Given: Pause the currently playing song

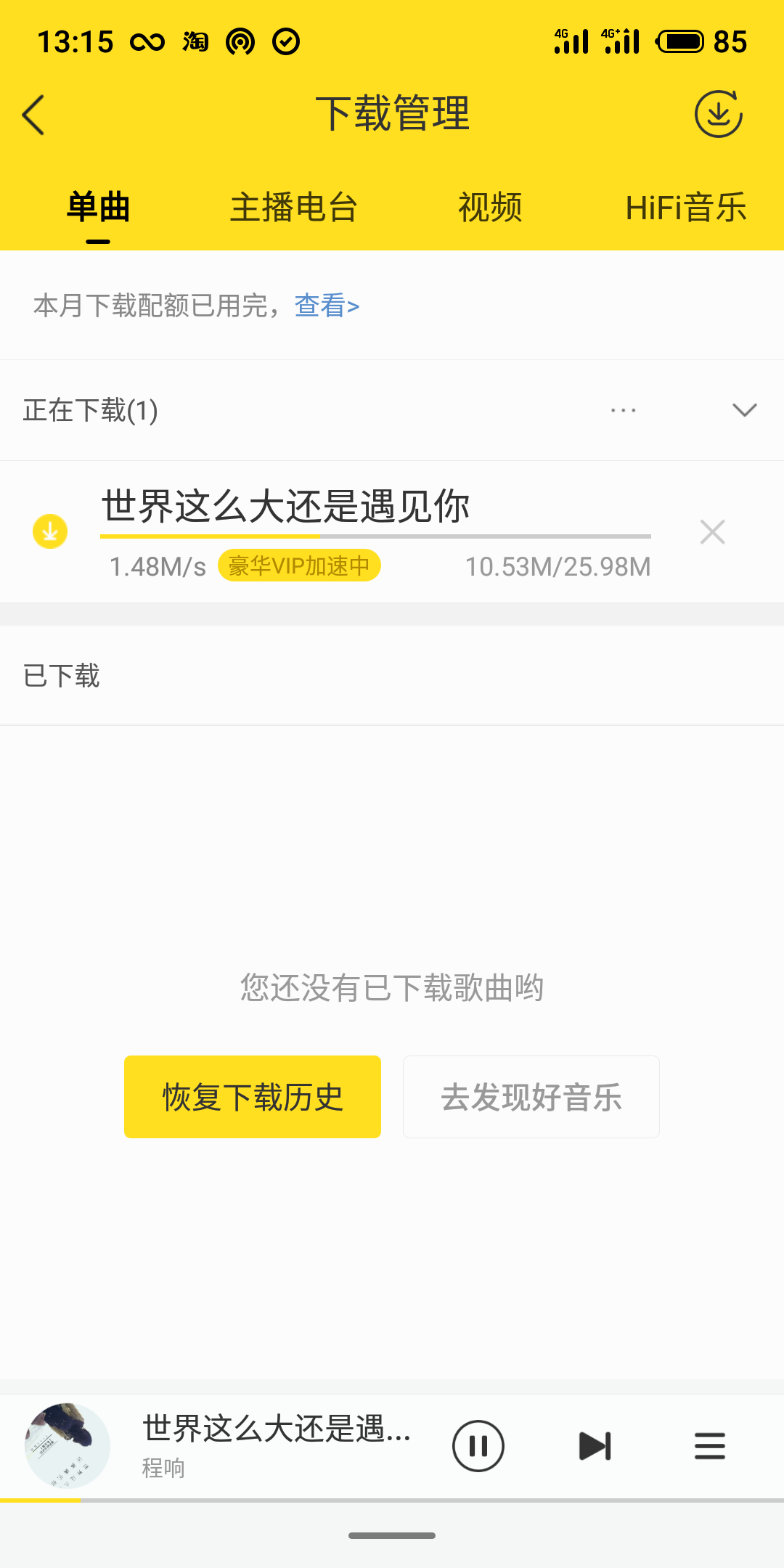Looking at the screenshot, I should click(478, 1446).
